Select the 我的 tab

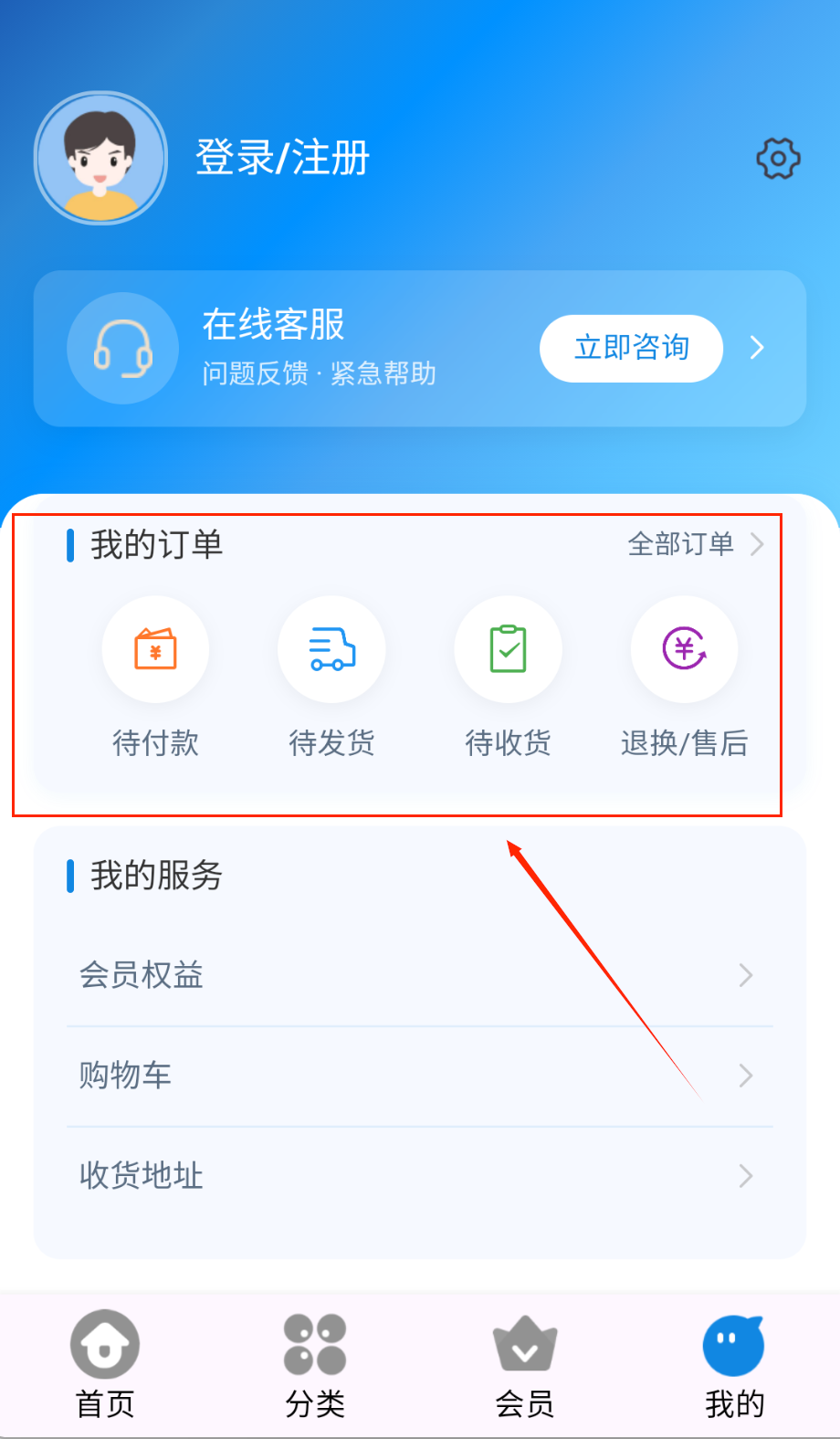[x=734, y=1364]
